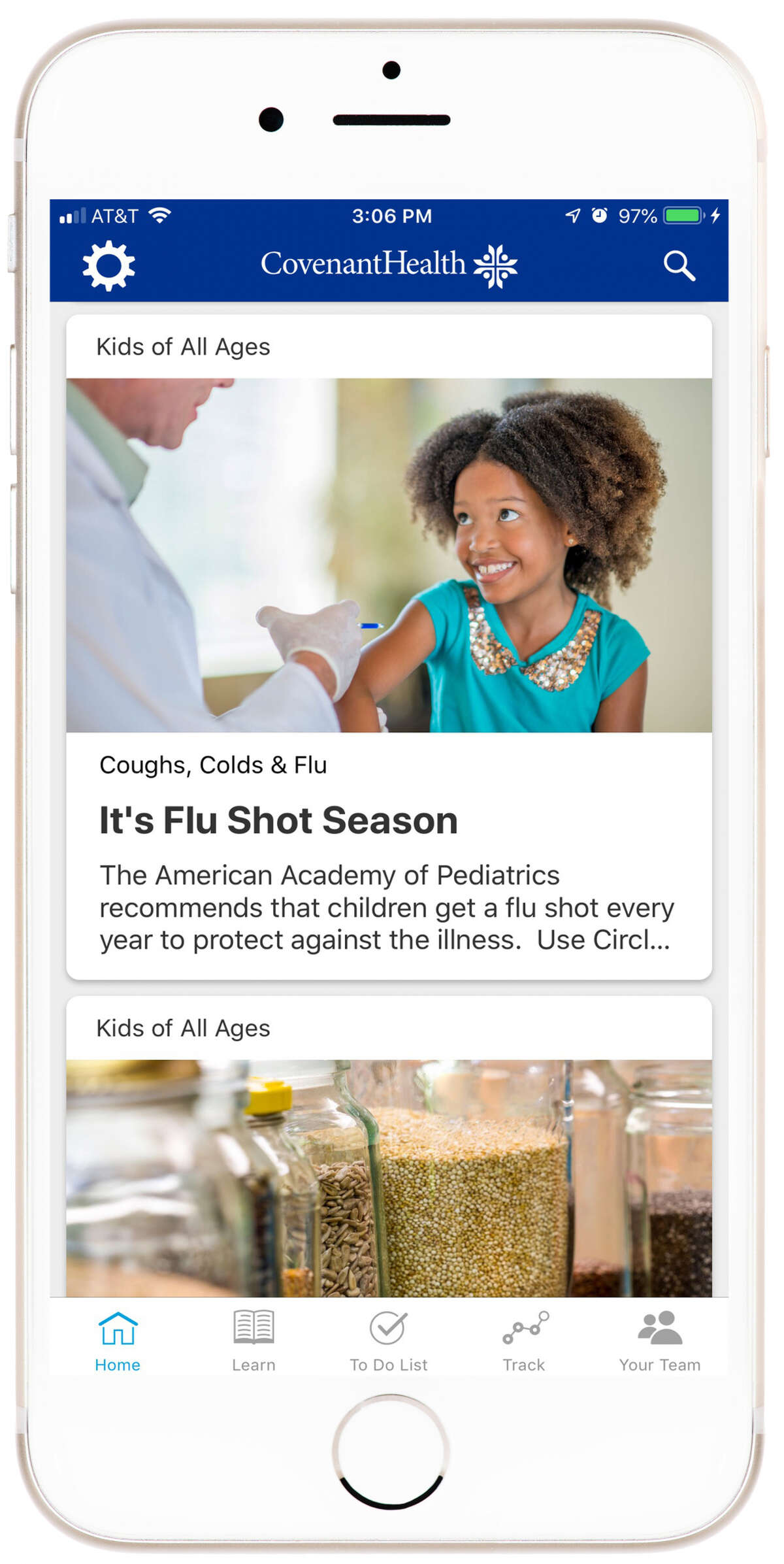Open the search magnifier

[679, 265]
